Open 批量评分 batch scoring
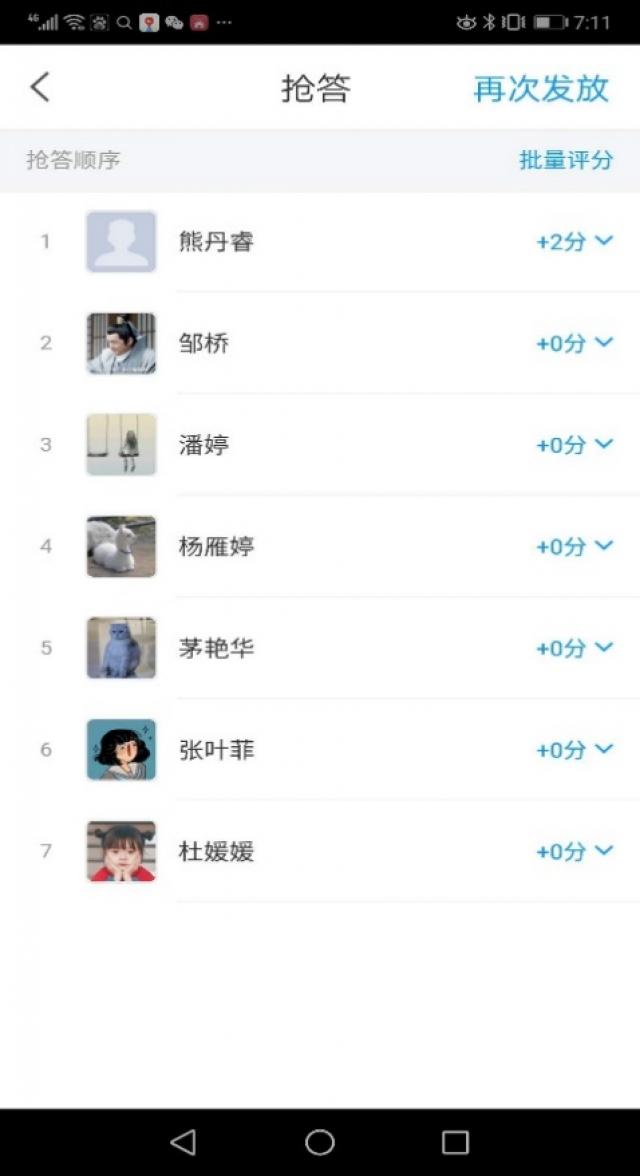Image resolution: width=640 pixels, height=1176 pixels. point(566,160)
